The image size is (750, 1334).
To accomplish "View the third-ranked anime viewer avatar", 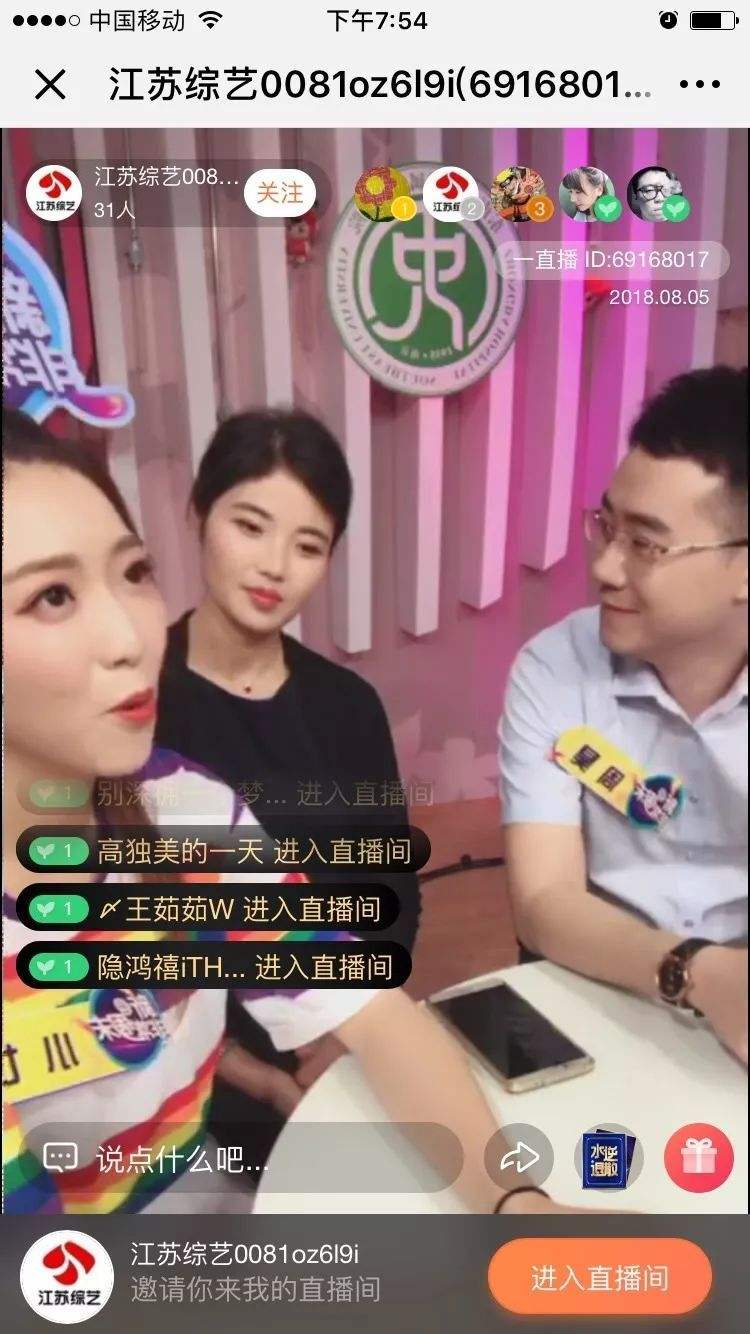I will click(x=518, y=193).
